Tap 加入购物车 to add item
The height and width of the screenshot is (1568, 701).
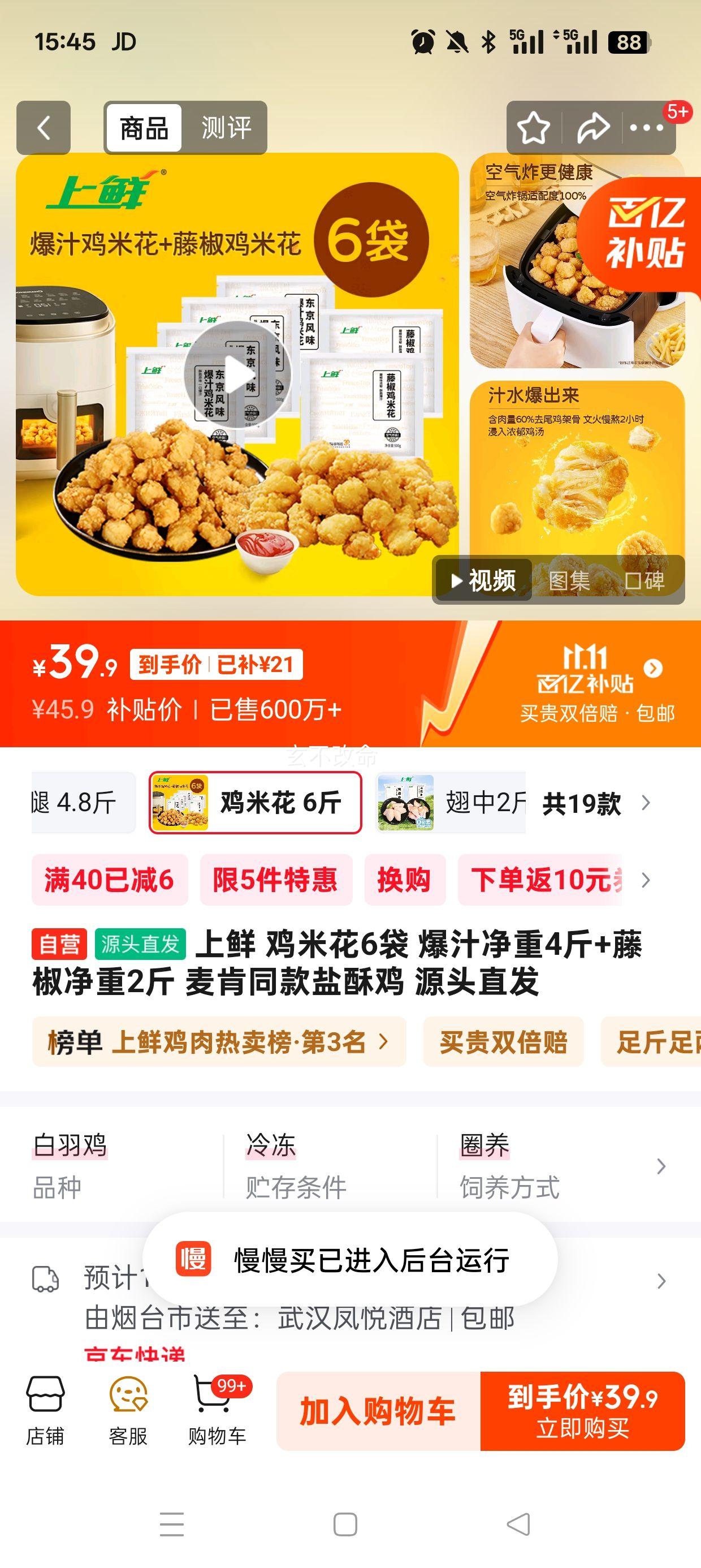click(378, 1411)
